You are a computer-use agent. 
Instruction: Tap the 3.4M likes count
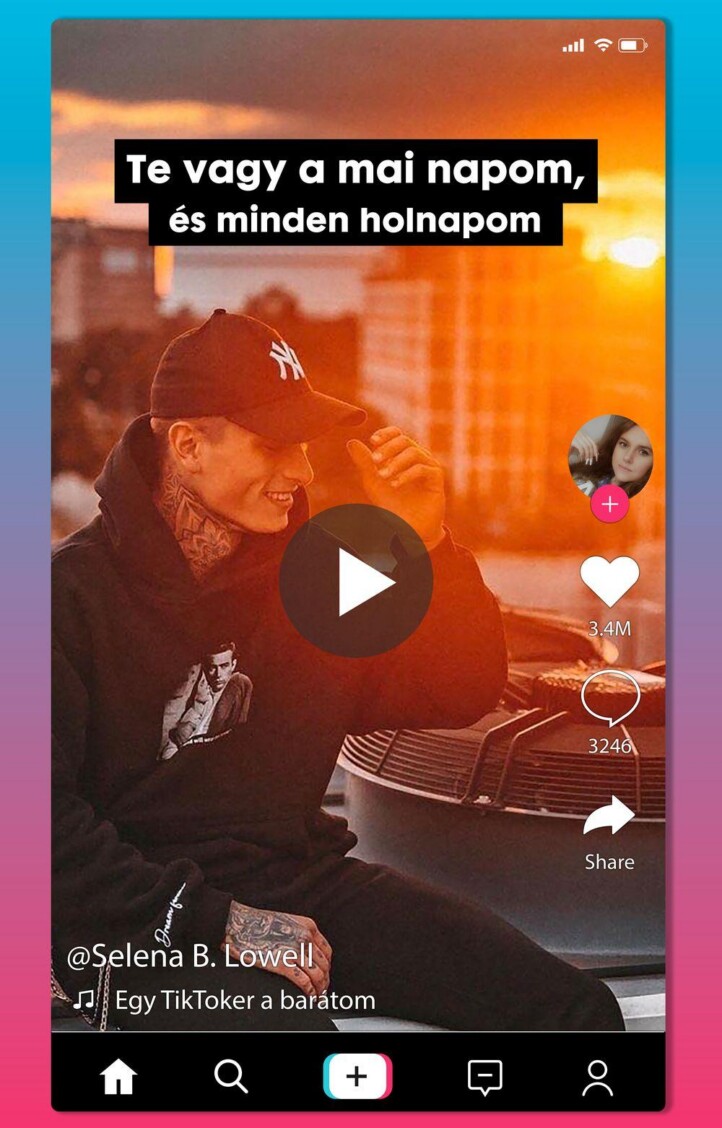pyautogui.click(x=611, y=628)
